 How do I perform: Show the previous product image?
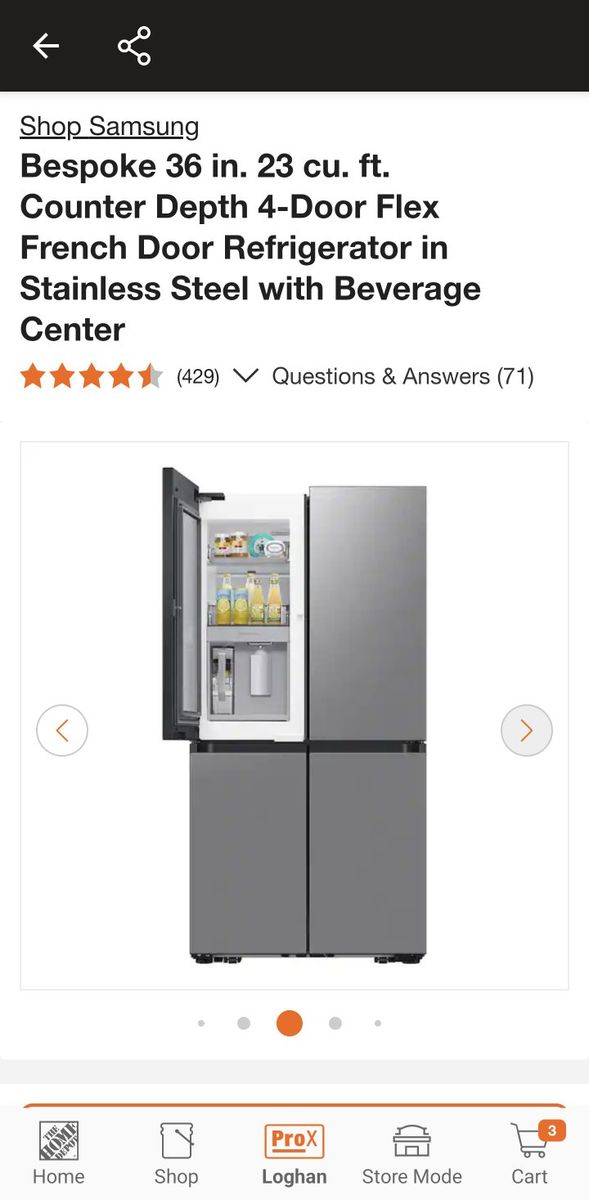pyautogui.click(x=62, y=731)
